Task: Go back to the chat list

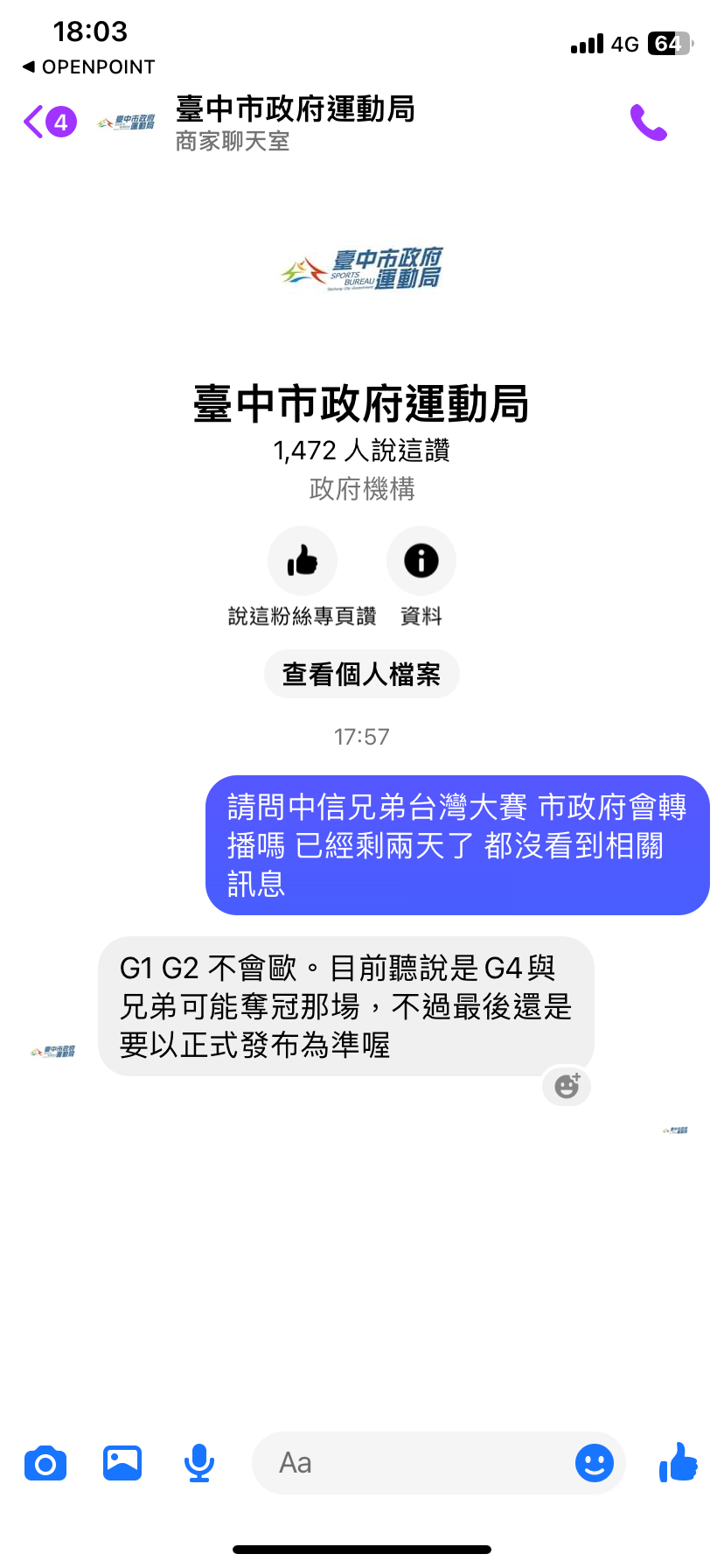Action: coord(35,122)
